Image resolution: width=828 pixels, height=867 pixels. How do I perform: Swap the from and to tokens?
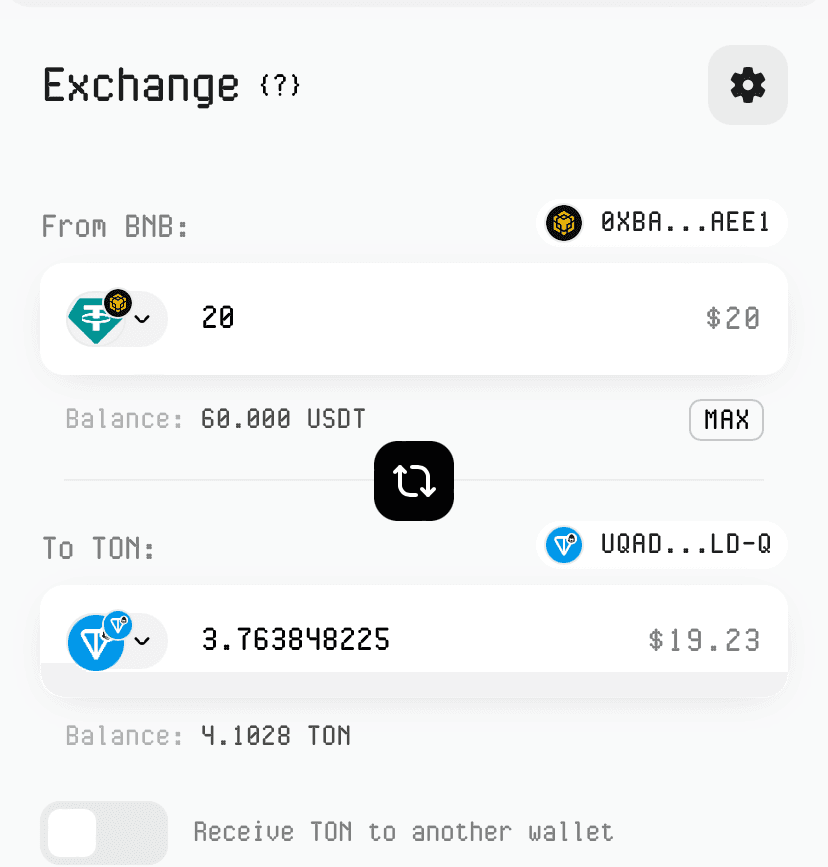coord(414,480)
